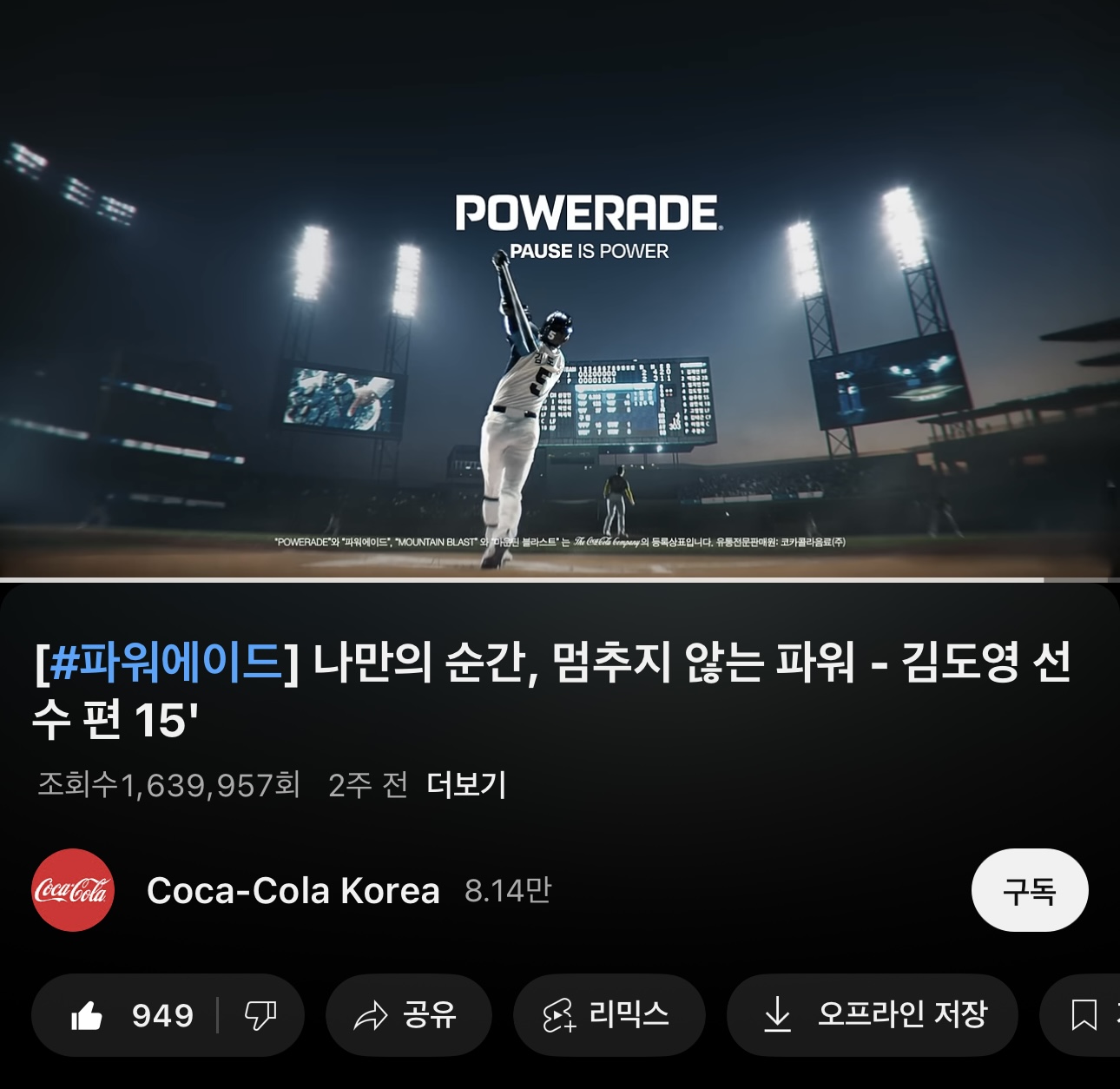Dislike this video
The width and height of the screenshot is (1120, 1089).
click(x=260, y=1015)
